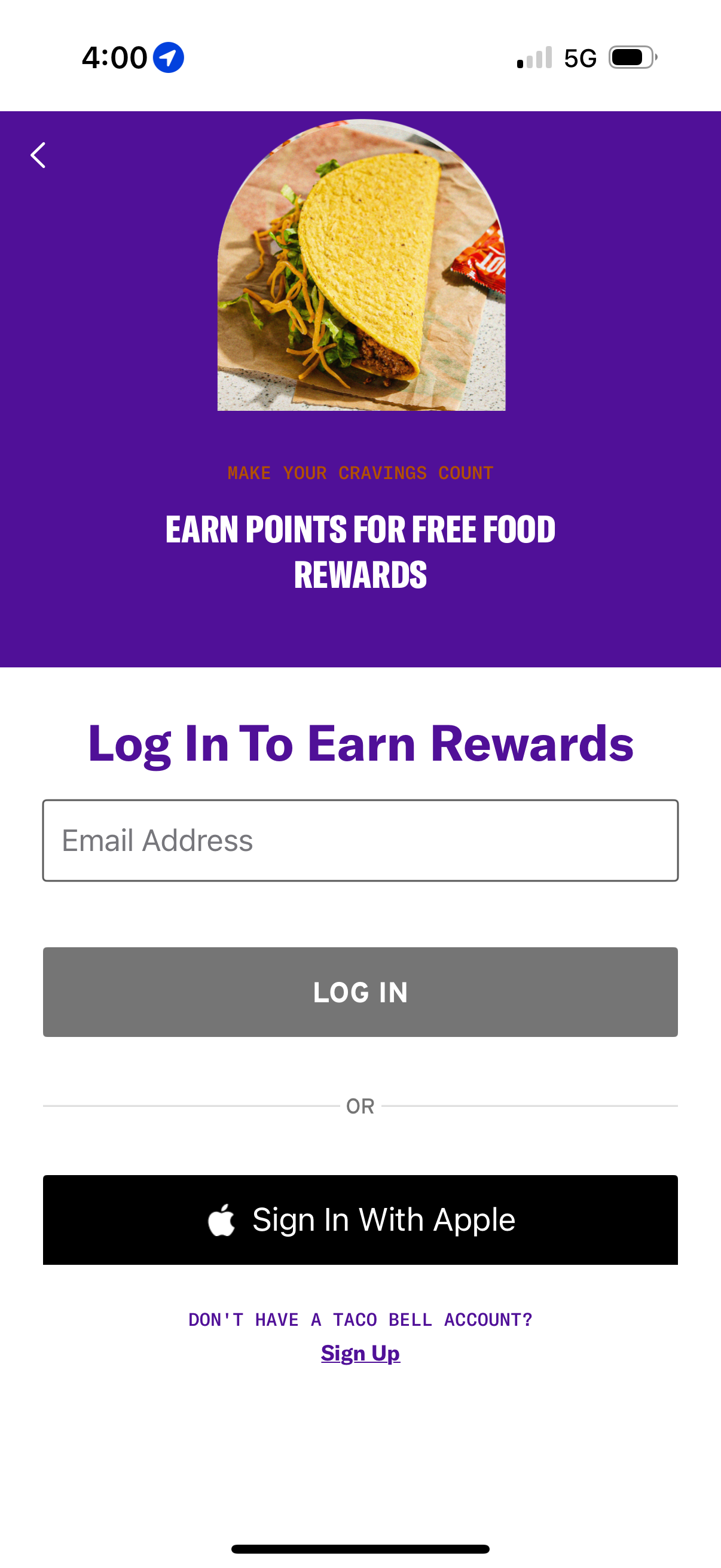Click Sign In With Apple
Viewport: 721px width, 1568px height.
[x=360, y=1218]
